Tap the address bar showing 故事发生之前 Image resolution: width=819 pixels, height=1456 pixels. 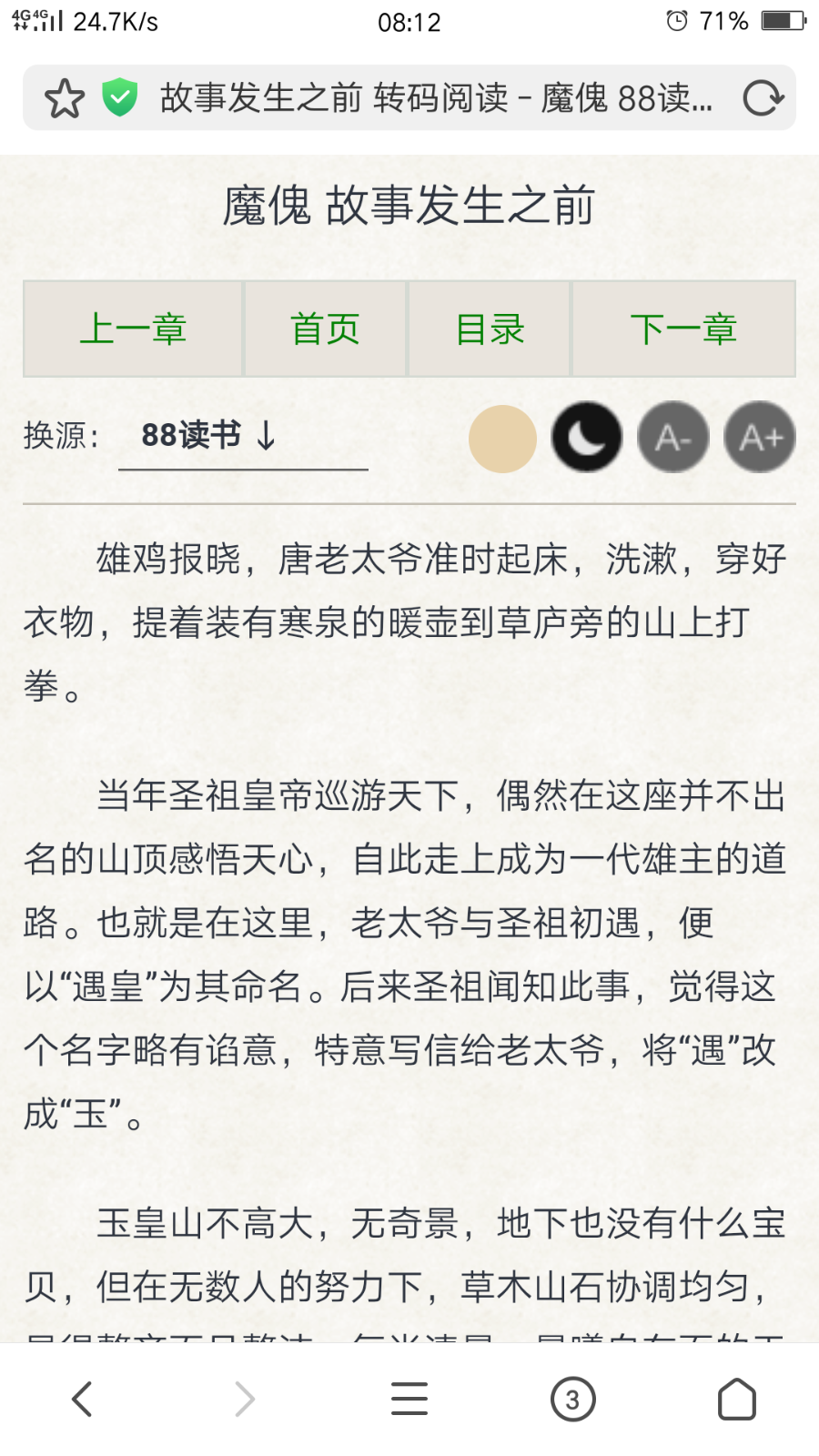[435, 97]
